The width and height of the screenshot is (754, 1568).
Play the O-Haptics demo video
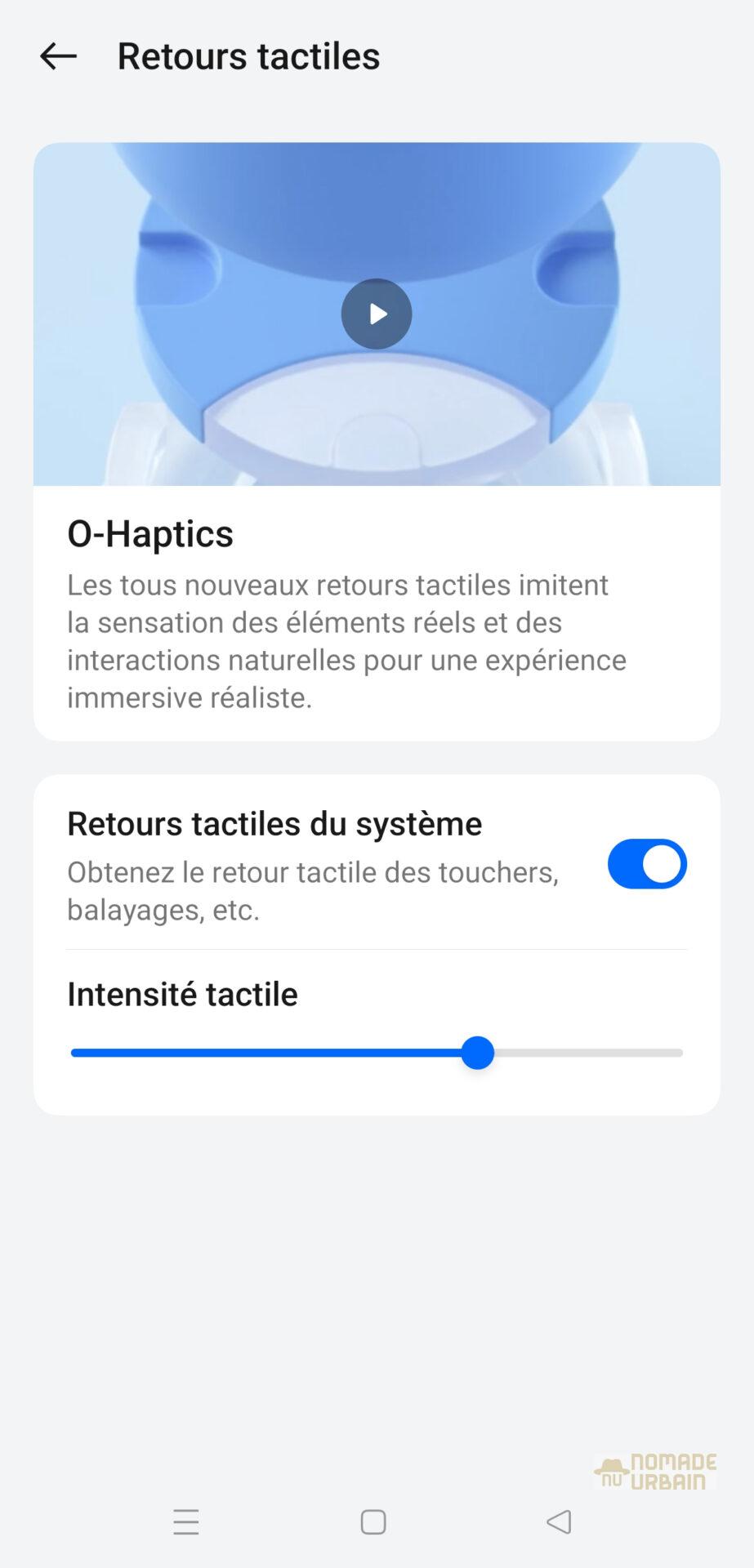pyautogui.click(x=376, y=314)
